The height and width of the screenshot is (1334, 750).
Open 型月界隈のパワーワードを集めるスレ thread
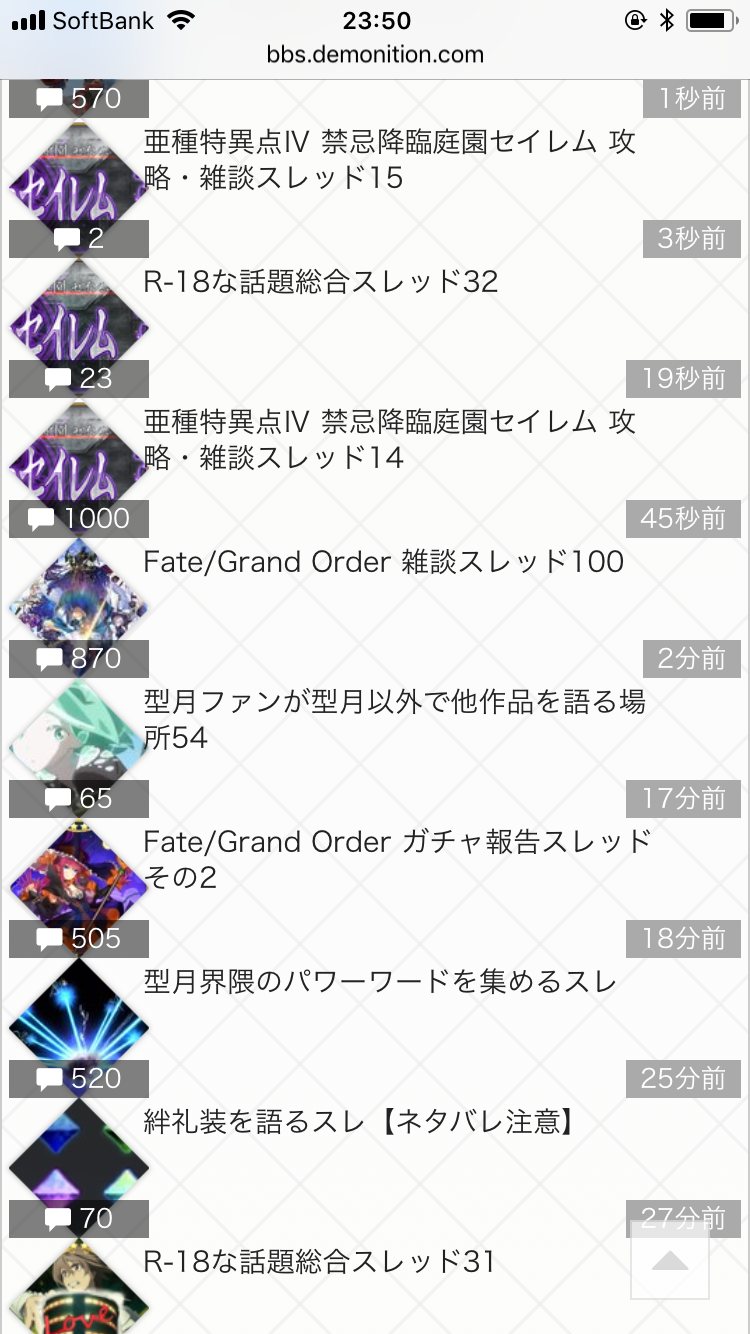click(x=380, y=982)
